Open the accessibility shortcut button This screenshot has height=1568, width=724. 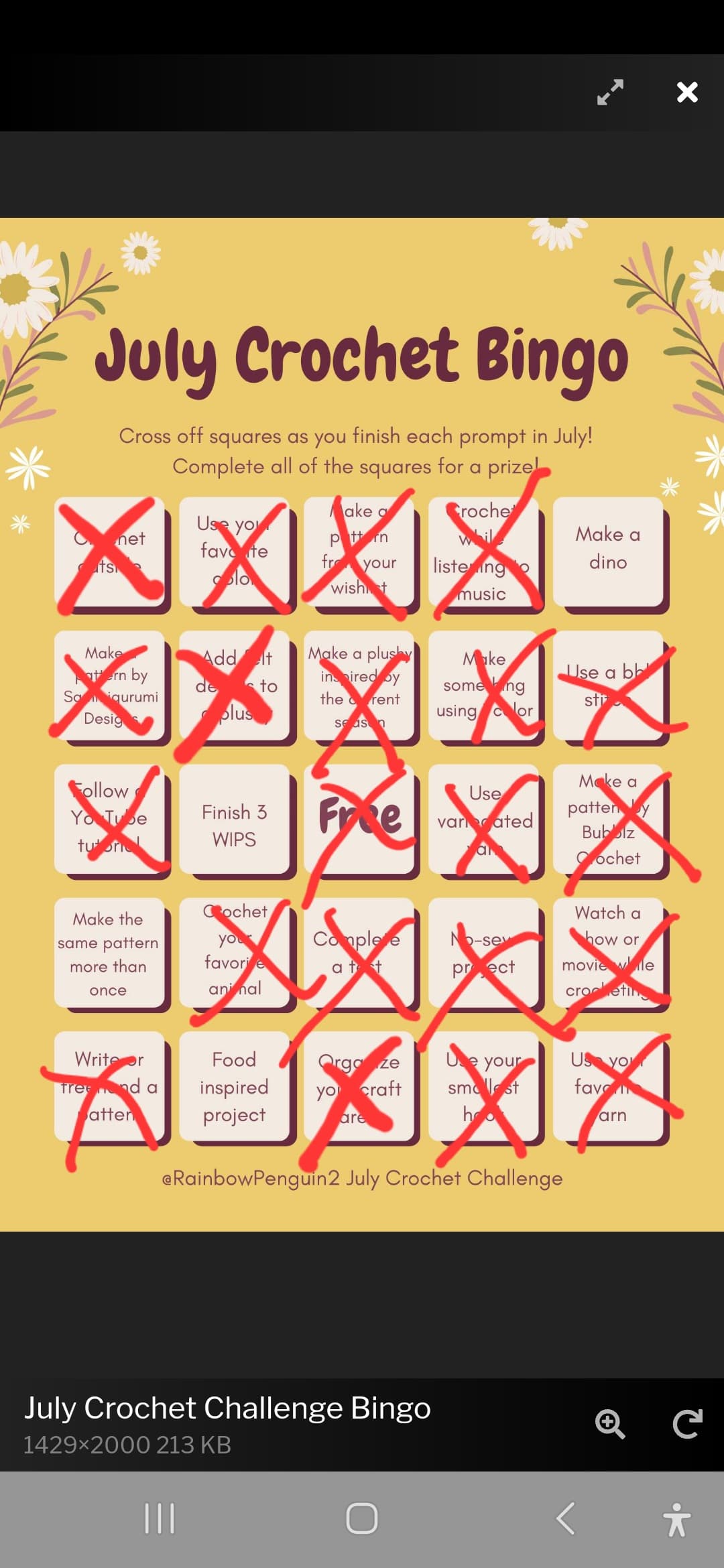click(x=676, y=1518)
